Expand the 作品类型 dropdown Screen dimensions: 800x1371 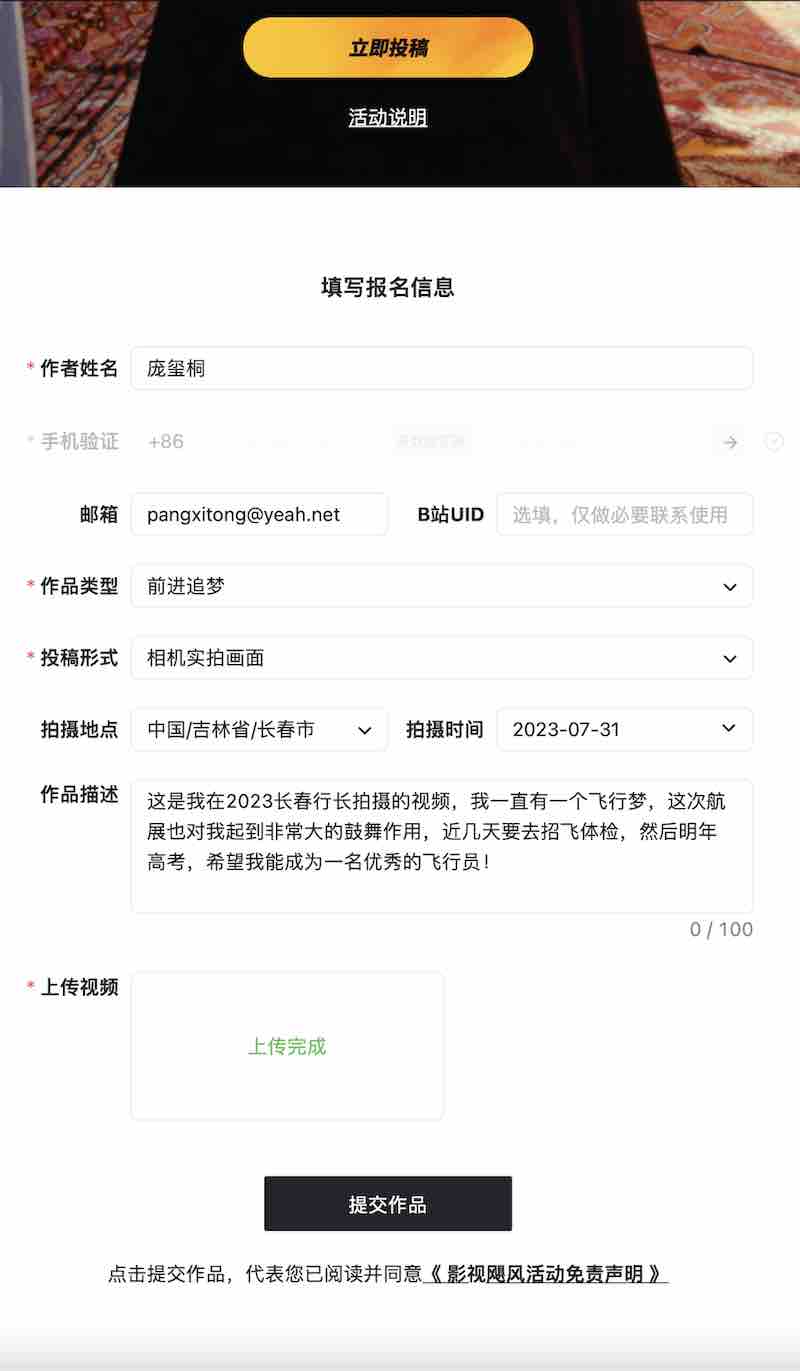[x=441, y=586]
